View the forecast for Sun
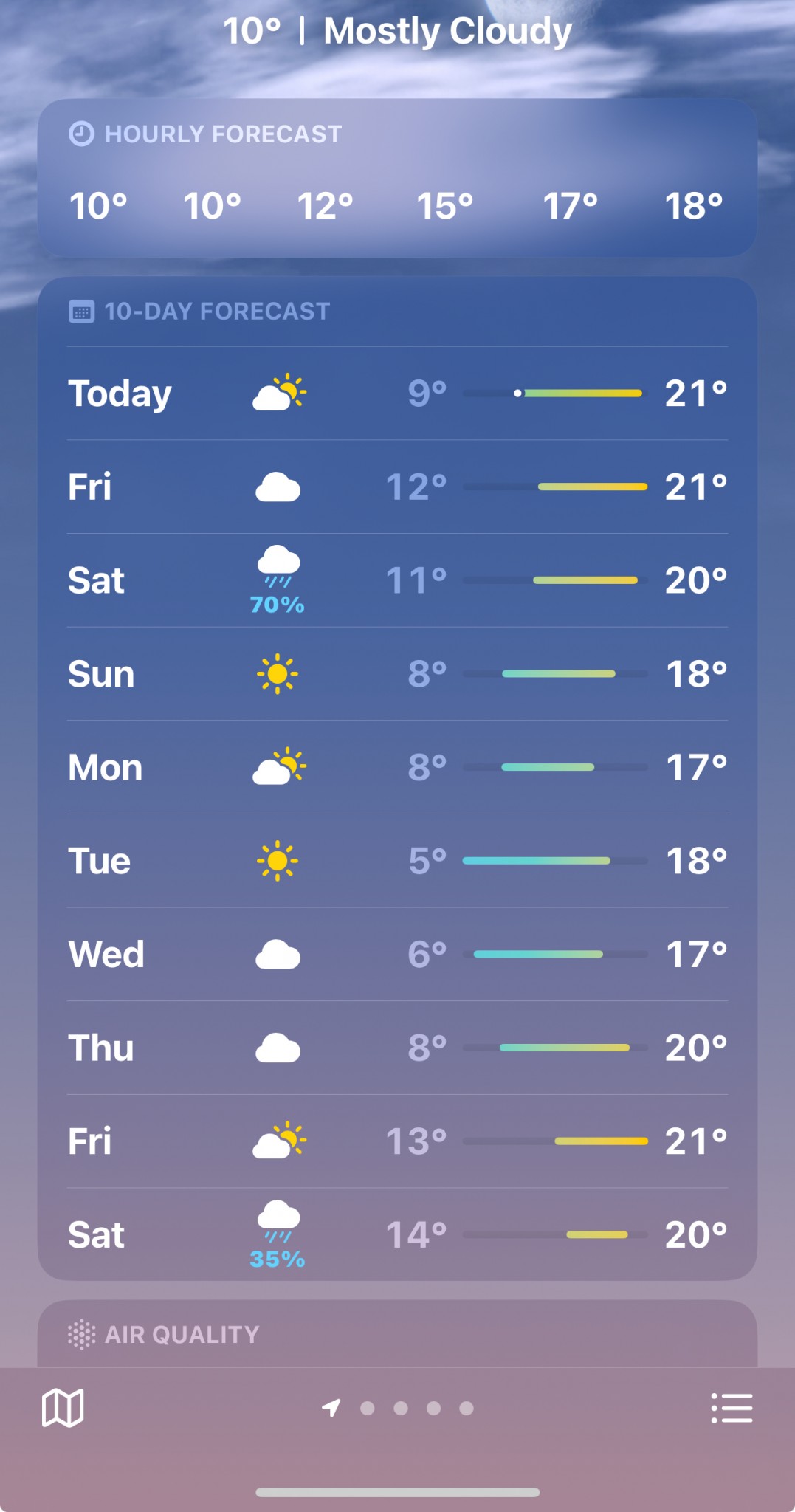 click(397, 674)
